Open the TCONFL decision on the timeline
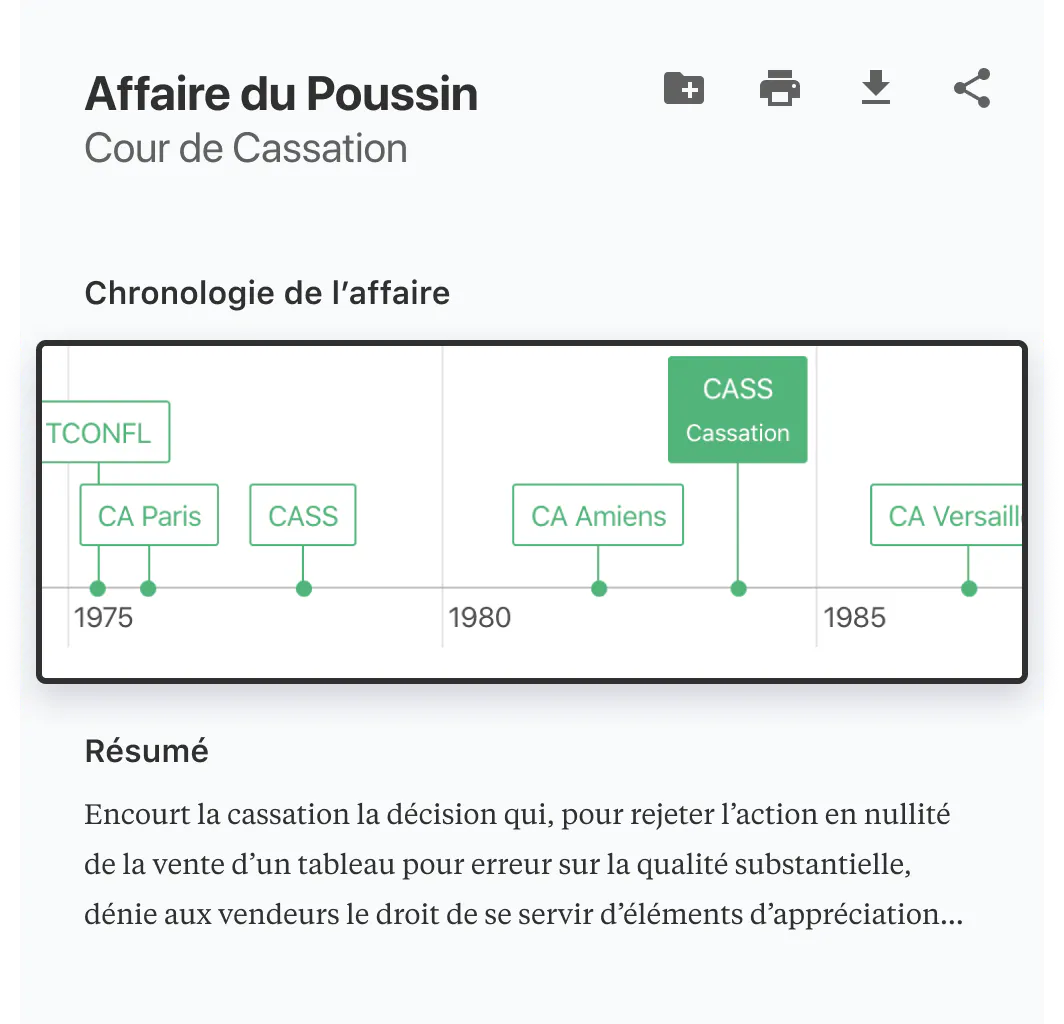Screen dimensions: 1064x1024 click(x=104, y=433)
